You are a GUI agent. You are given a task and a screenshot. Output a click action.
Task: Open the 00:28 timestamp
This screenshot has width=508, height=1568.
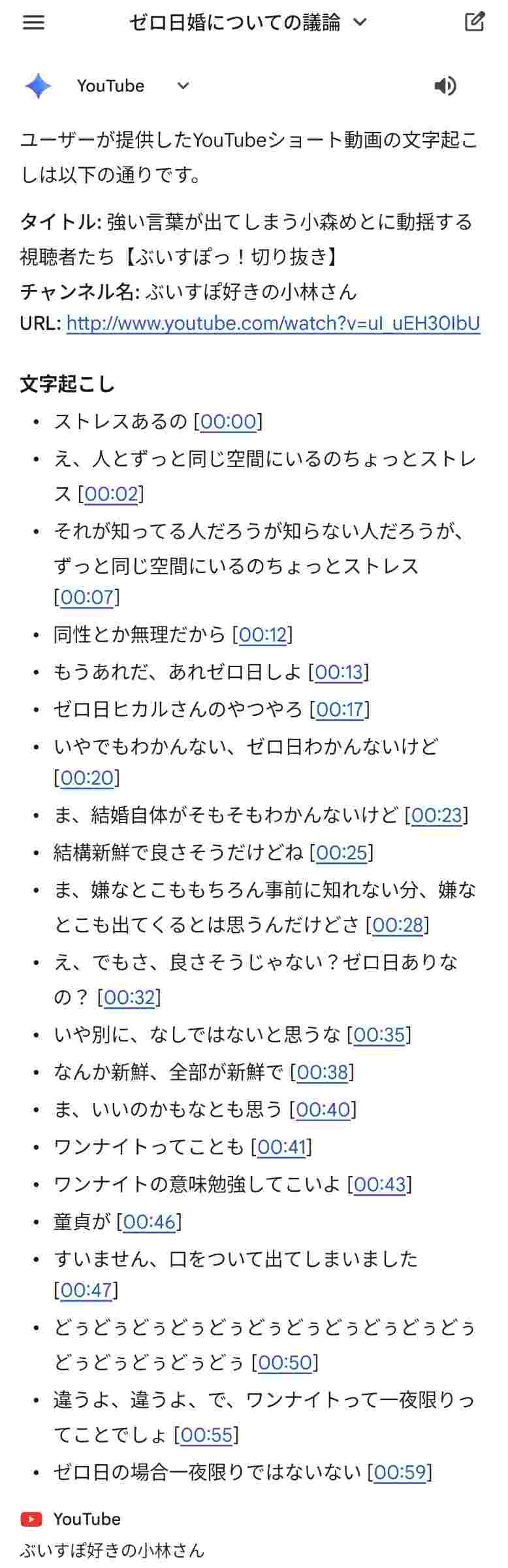pyautogui.click(x=397, y=924)
